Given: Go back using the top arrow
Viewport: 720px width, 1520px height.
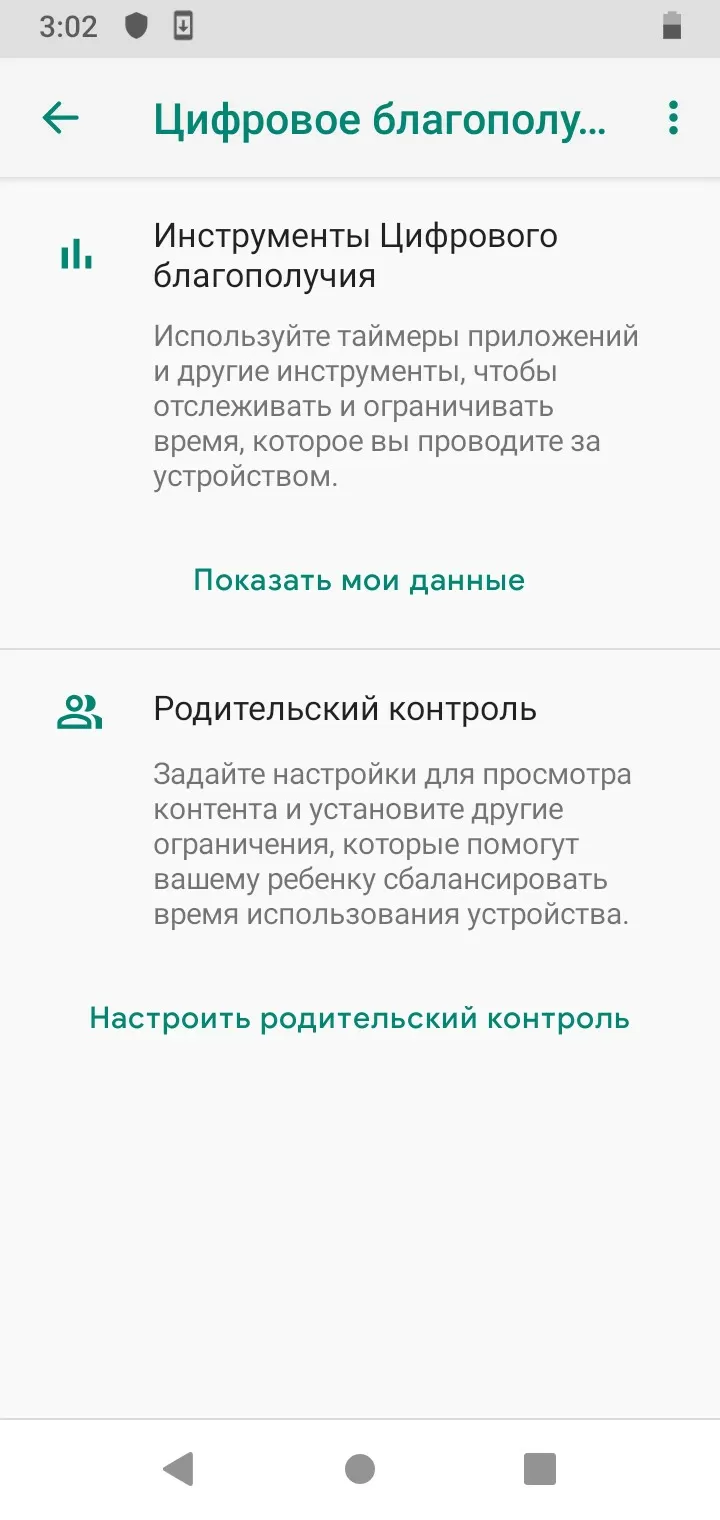Looking at the screenshot, I should (60, 118).
